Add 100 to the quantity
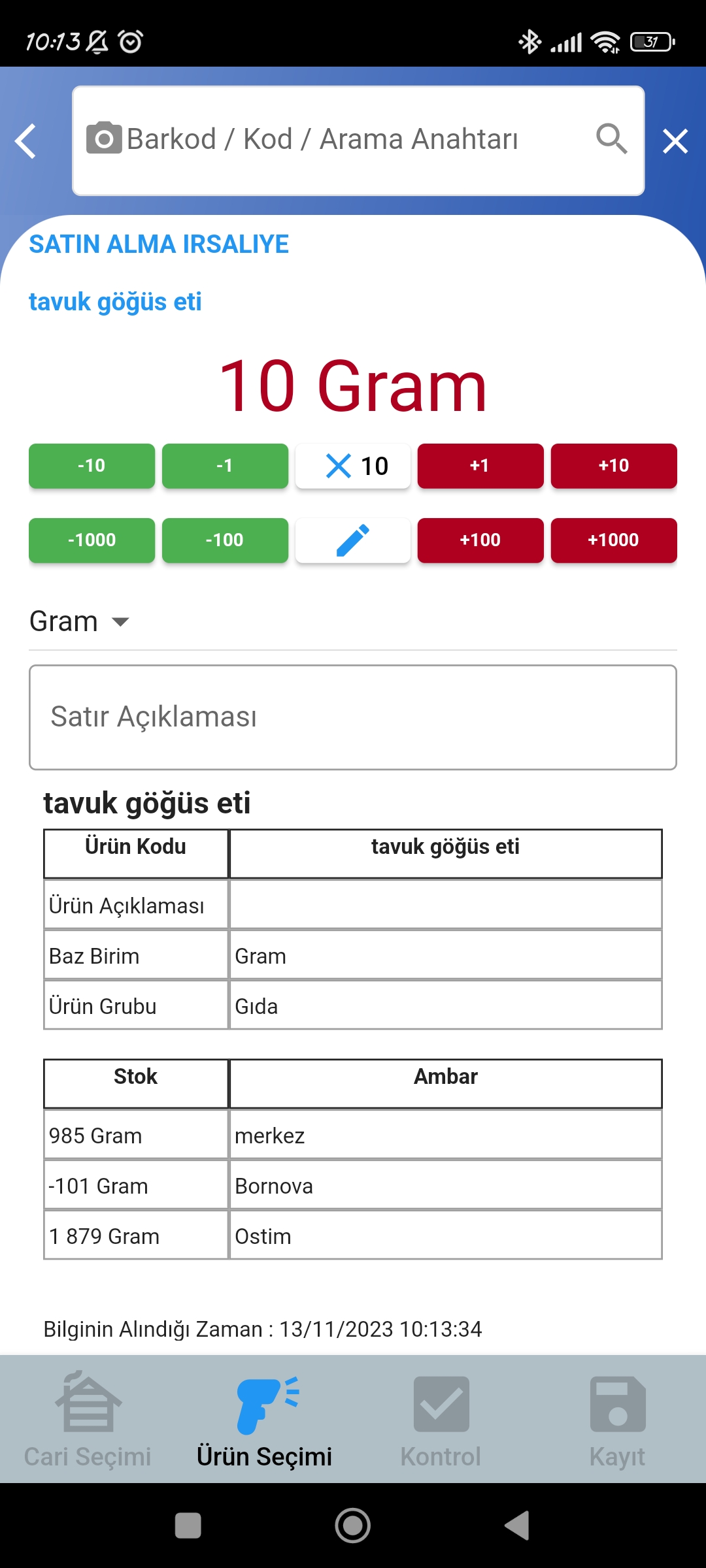This screenshot has height=1568, width=706. [480, 540]
